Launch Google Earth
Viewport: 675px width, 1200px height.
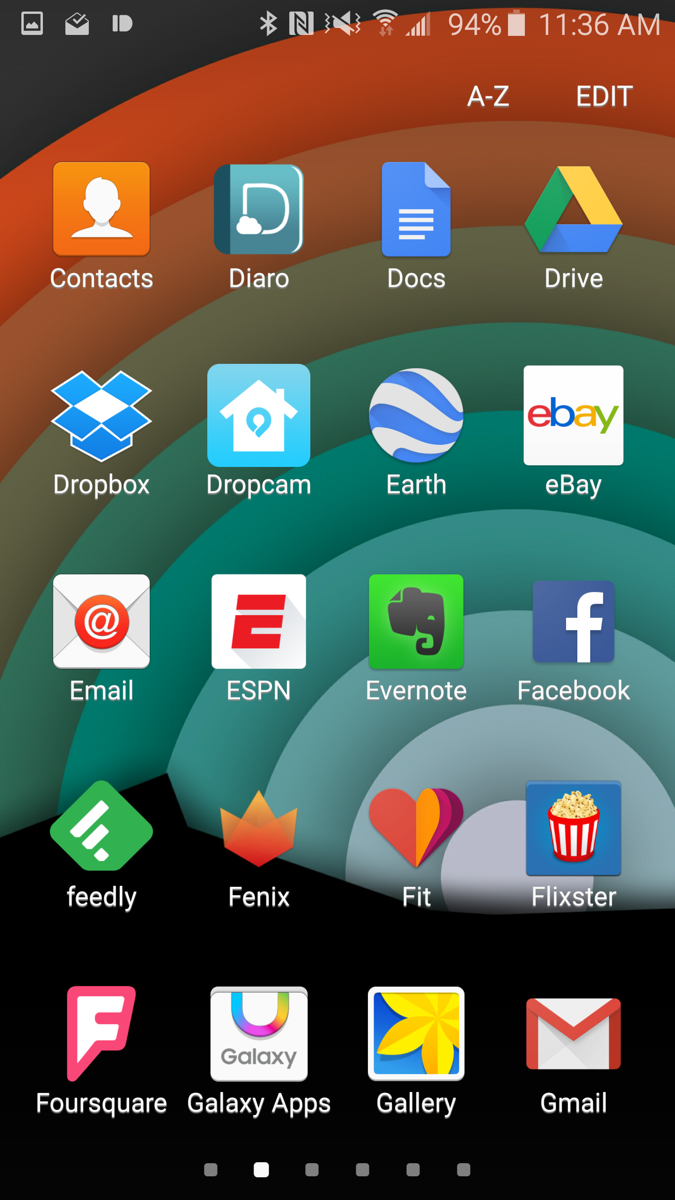(416, 416)
